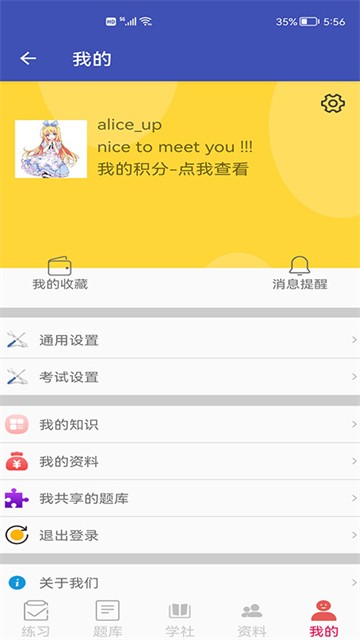Open 考试设置 row

[180, 377]
